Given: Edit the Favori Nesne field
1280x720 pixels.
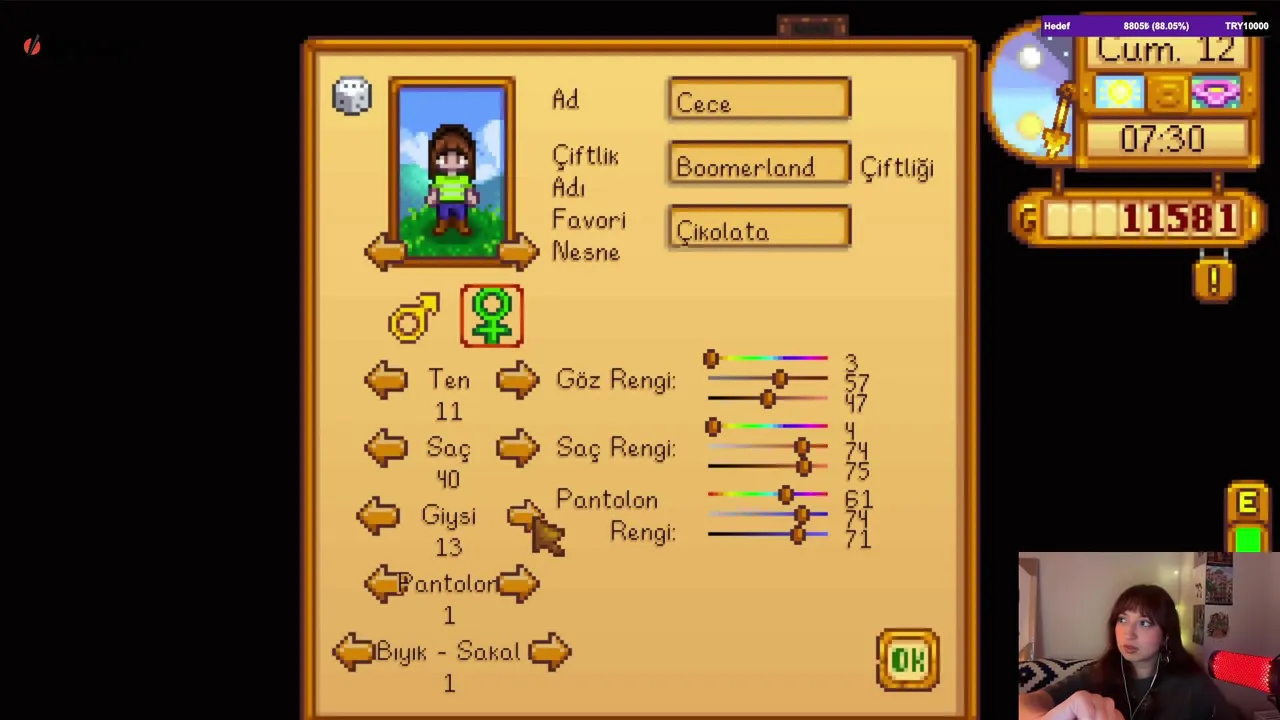Looking at the screenshot, I should 759,230.
